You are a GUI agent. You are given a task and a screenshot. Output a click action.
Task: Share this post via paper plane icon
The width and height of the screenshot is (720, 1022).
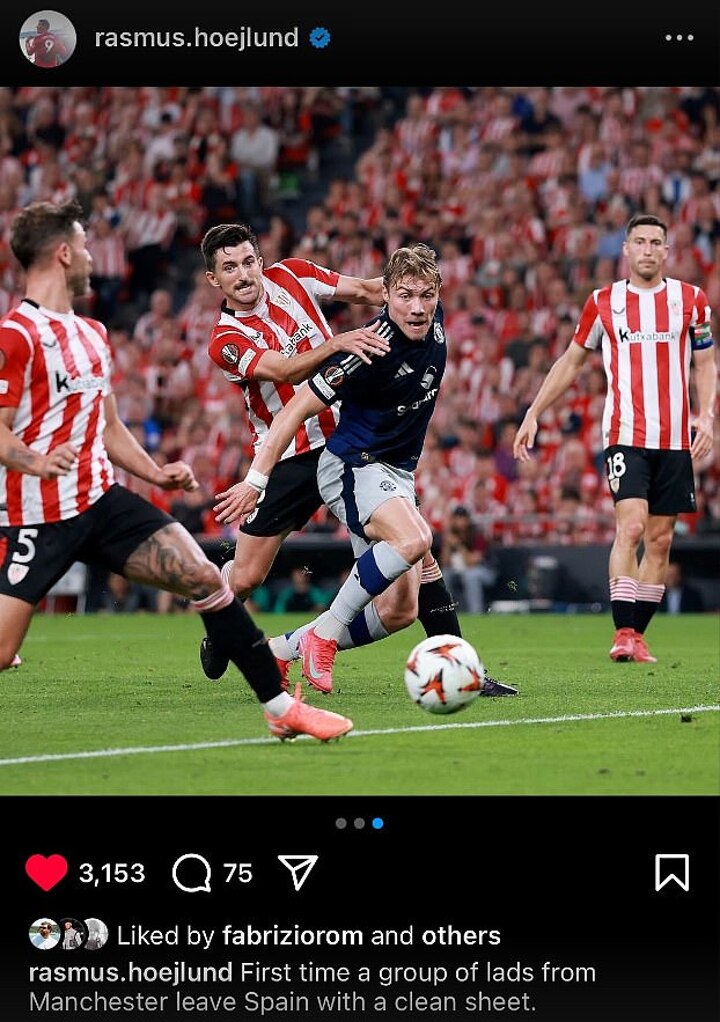[297, 872]
